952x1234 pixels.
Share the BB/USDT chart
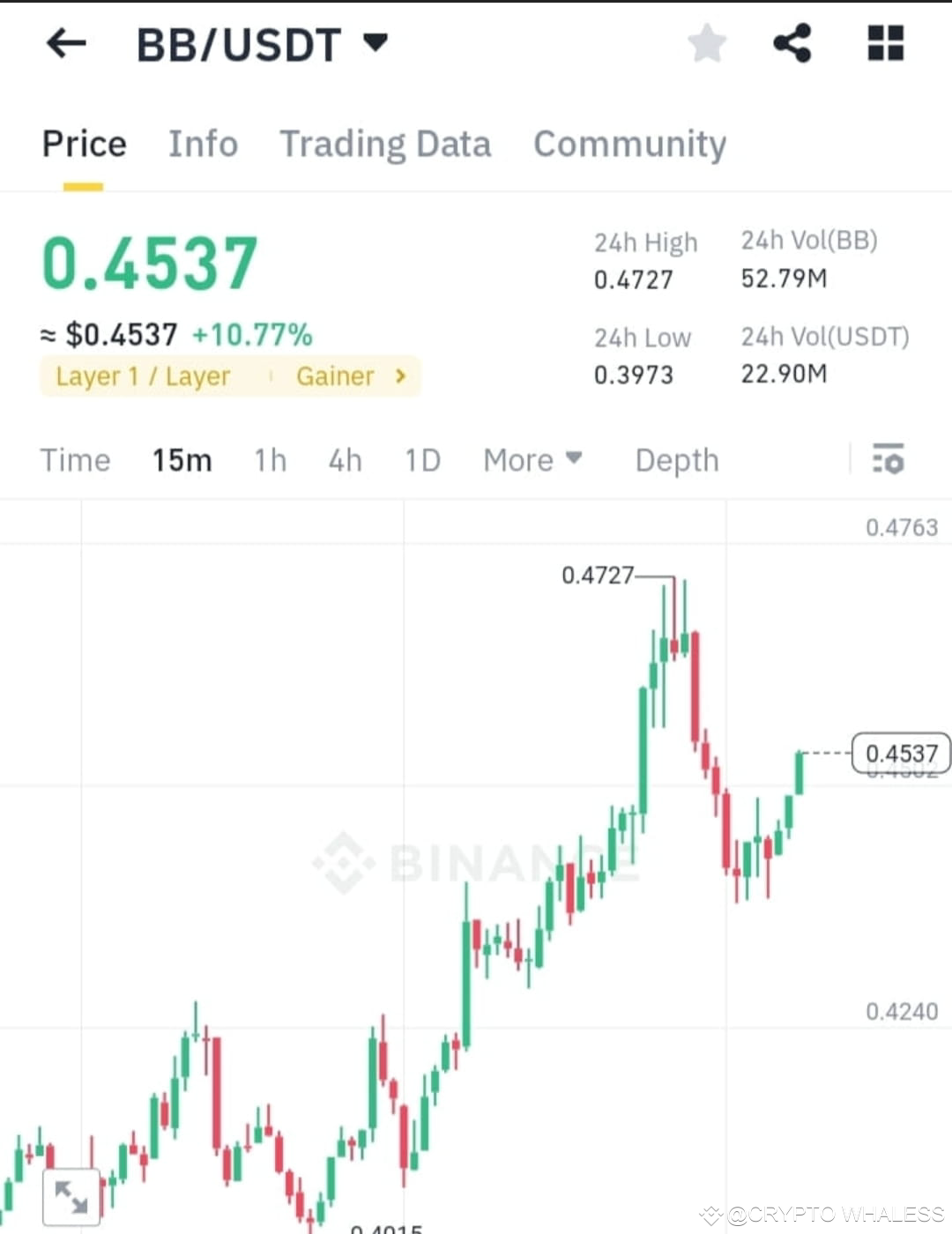coord(792,42)
